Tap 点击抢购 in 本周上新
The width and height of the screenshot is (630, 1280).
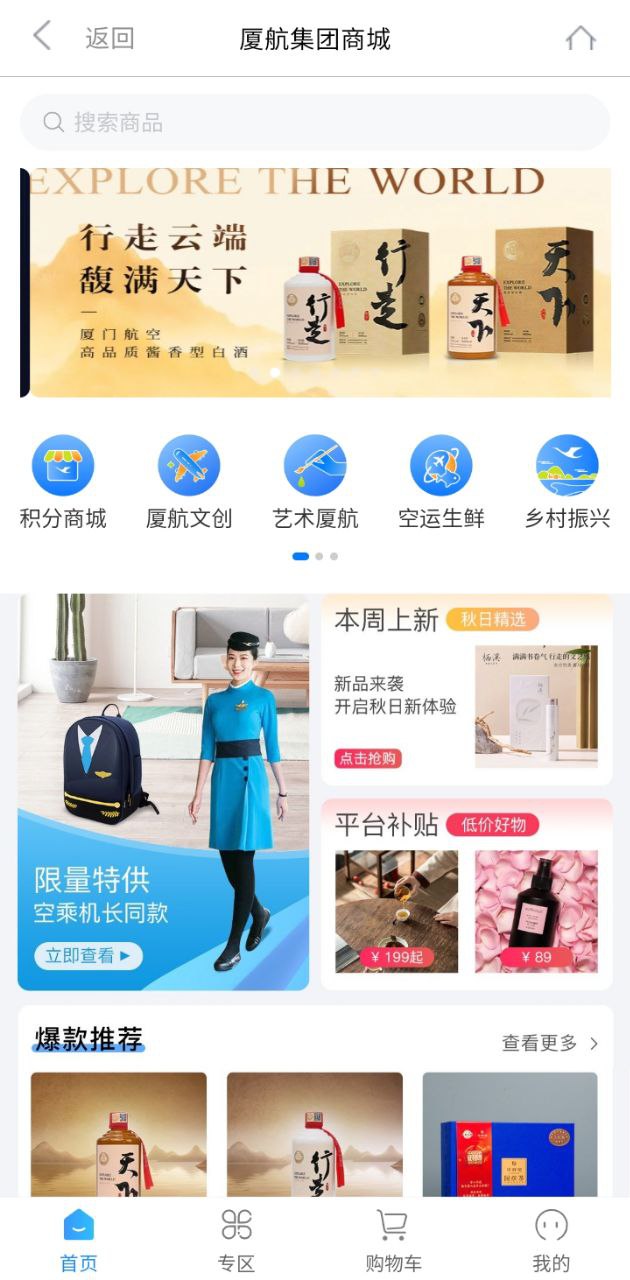point(367,758)
